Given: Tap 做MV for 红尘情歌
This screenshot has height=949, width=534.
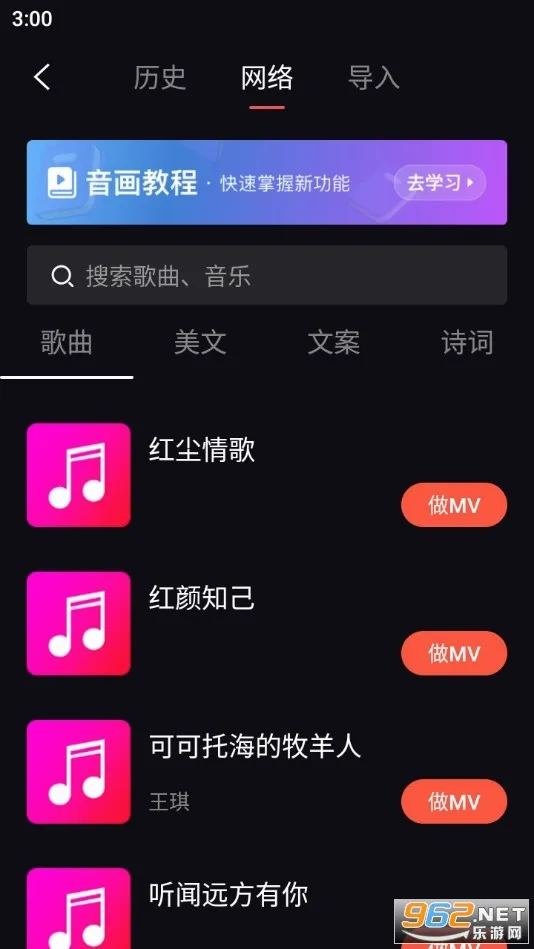Looking at the screenshot, I should [454, 505].
